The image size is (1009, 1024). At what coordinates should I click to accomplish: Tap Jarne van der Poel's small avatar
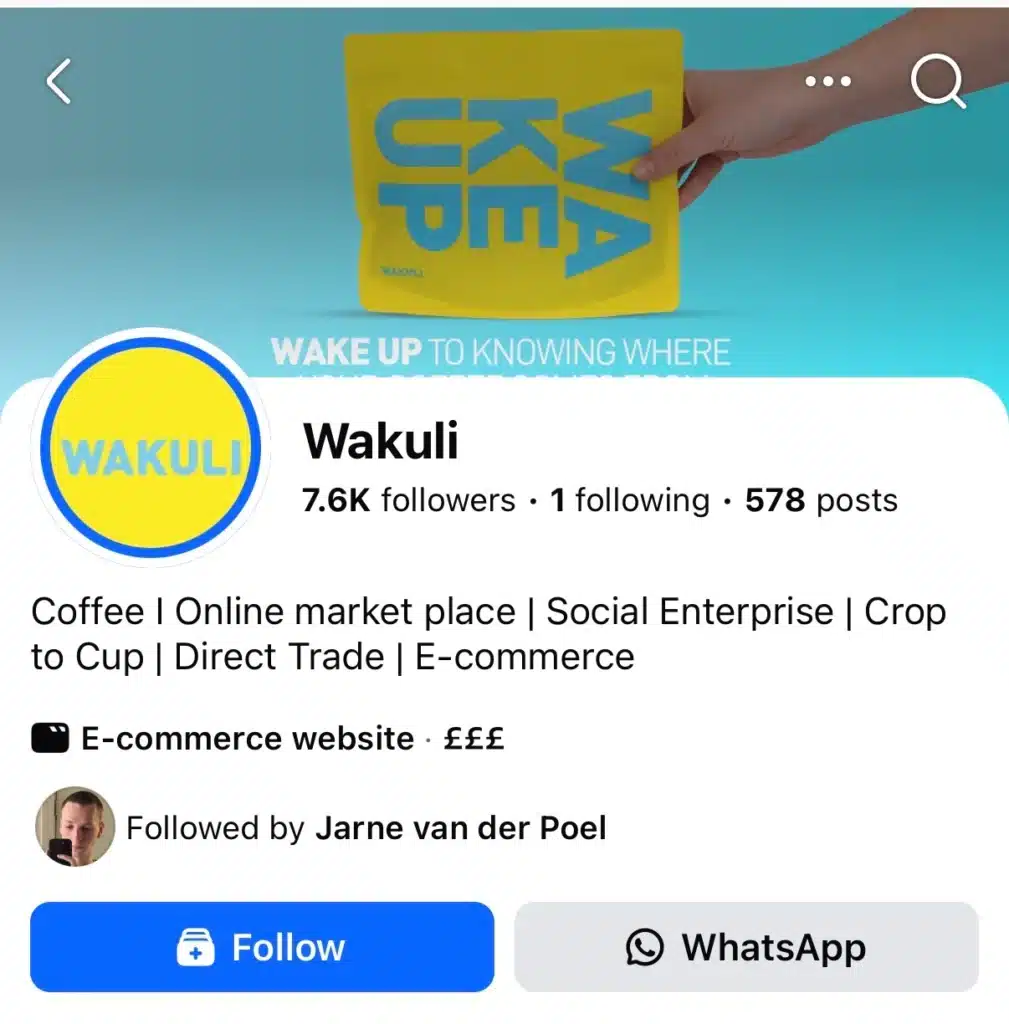pos(75,828)
